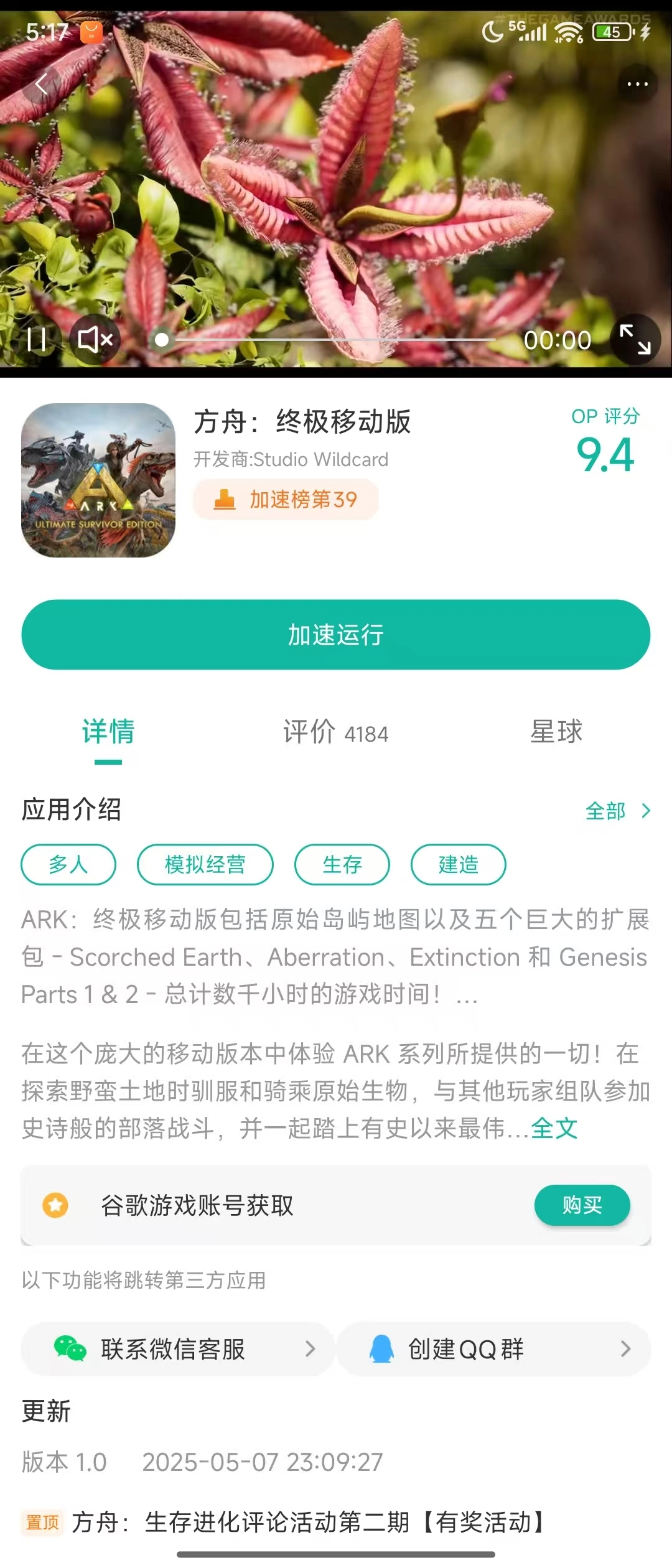Select the 多人 tag filter
Screen dimensions: 672x1568
click(68, 864)
